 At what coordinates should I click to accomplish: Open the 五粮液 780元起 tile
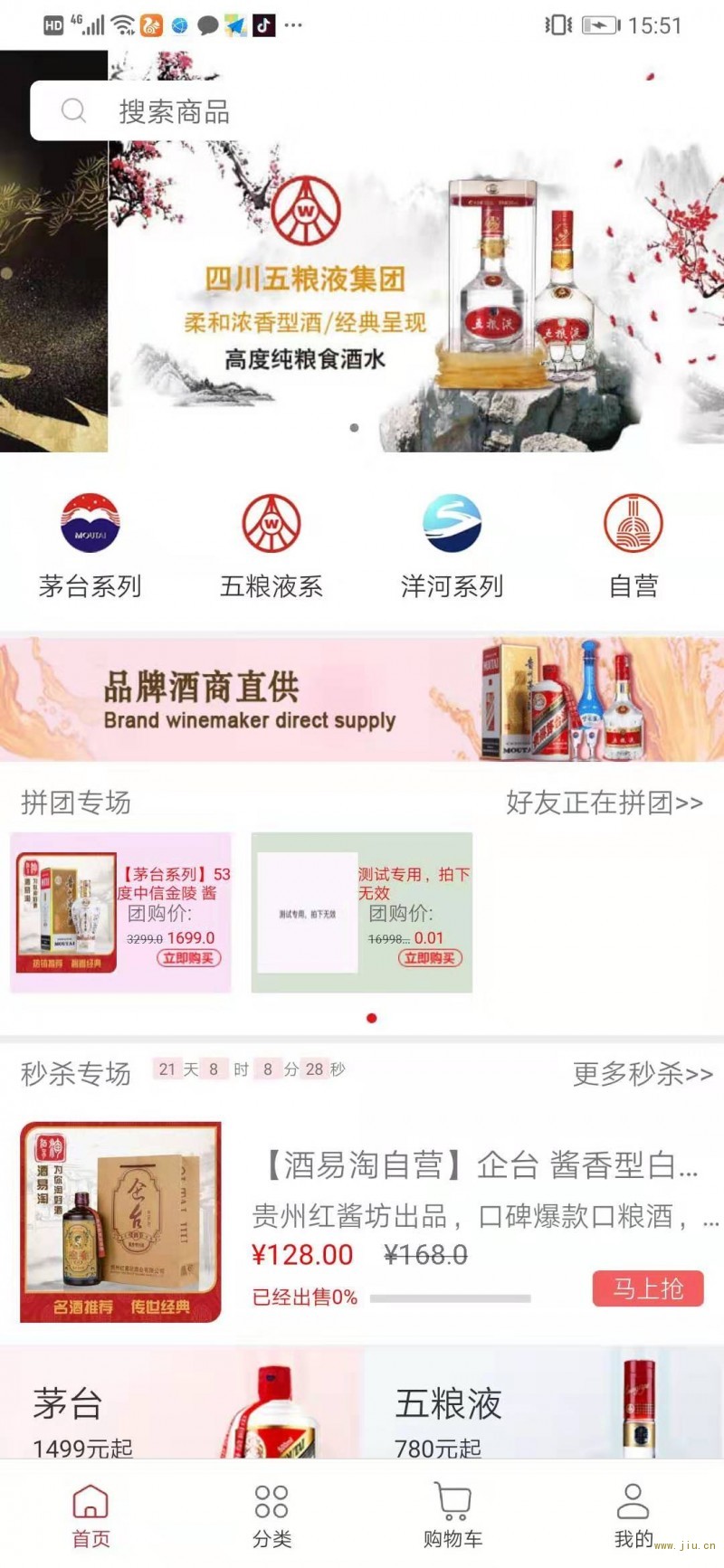543,1402
